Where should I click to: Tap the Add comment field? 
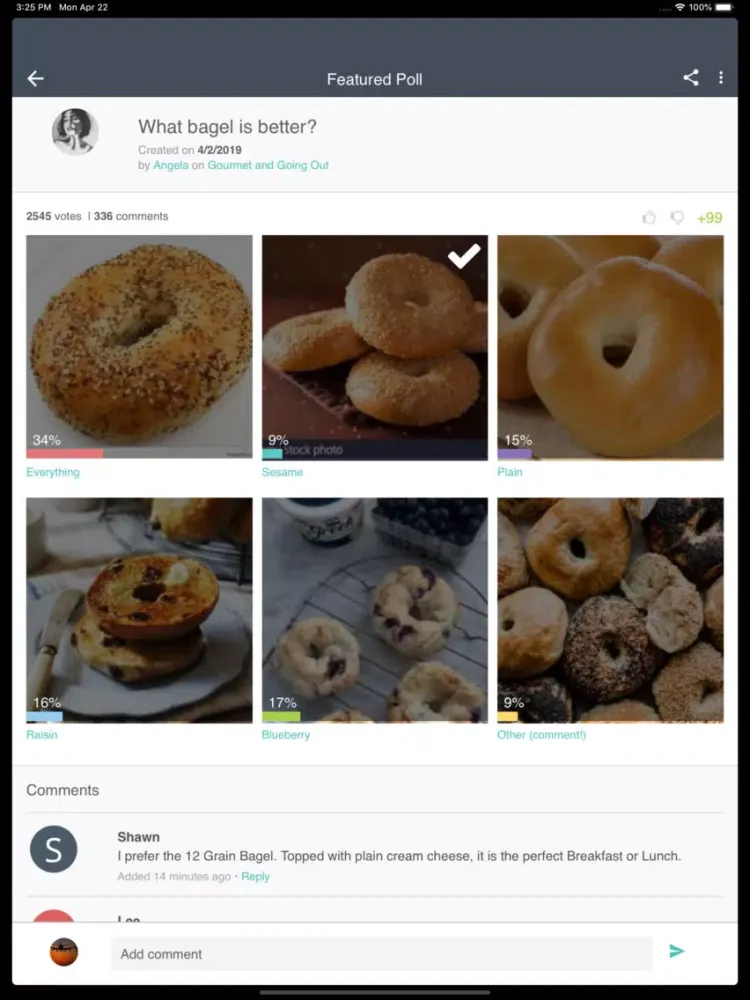pos(380,954)
